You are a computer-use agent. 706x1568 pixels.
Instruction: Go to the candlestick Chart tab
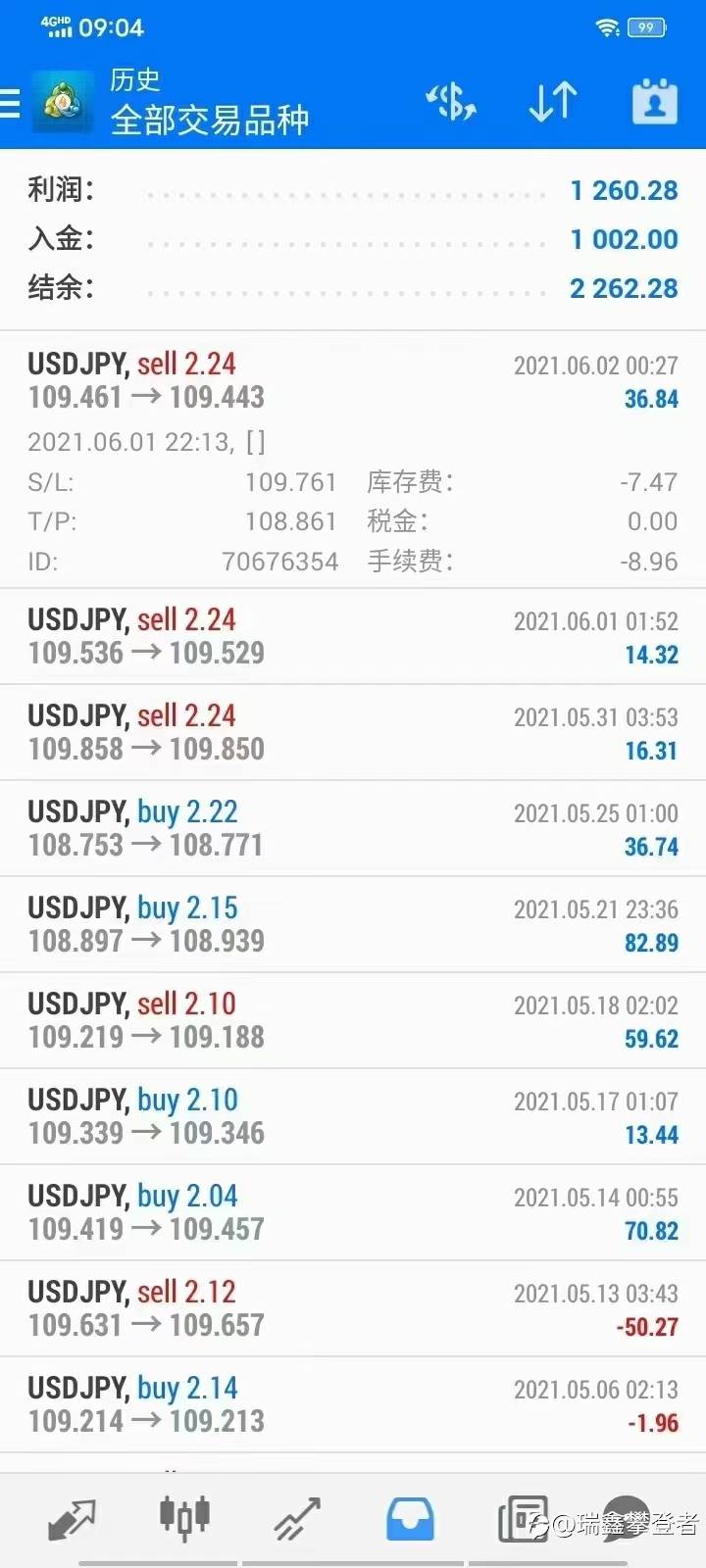(184, 1517)
